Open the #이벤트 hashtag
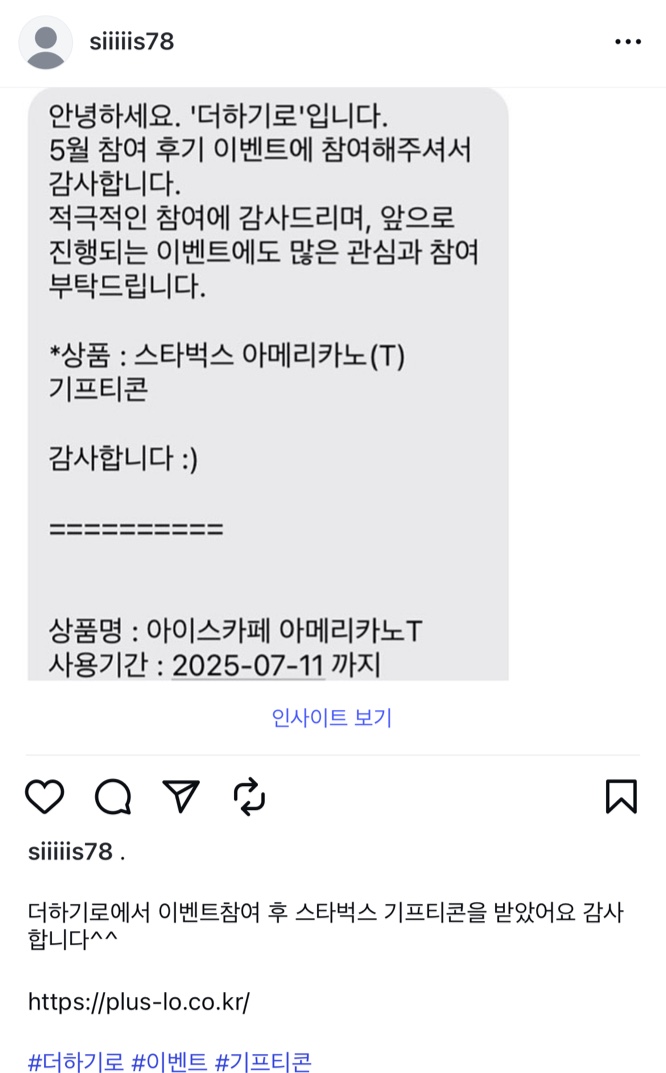This screenshot has height=1073, width=666. tap(169, 1061)
